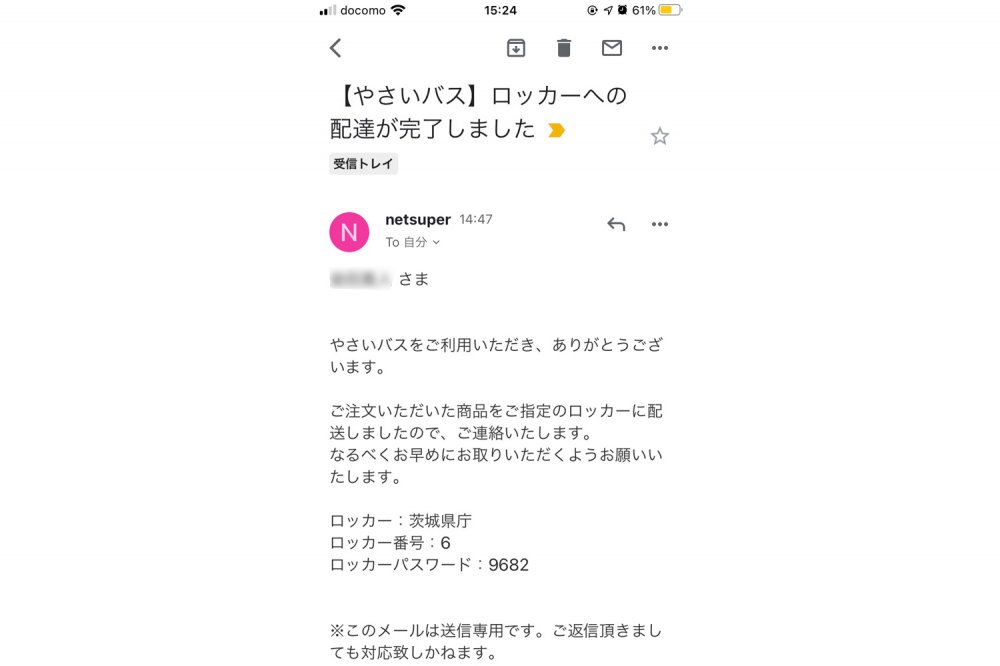1000x666 pixels.
Task: Archive this email
Action: point(516,48)
